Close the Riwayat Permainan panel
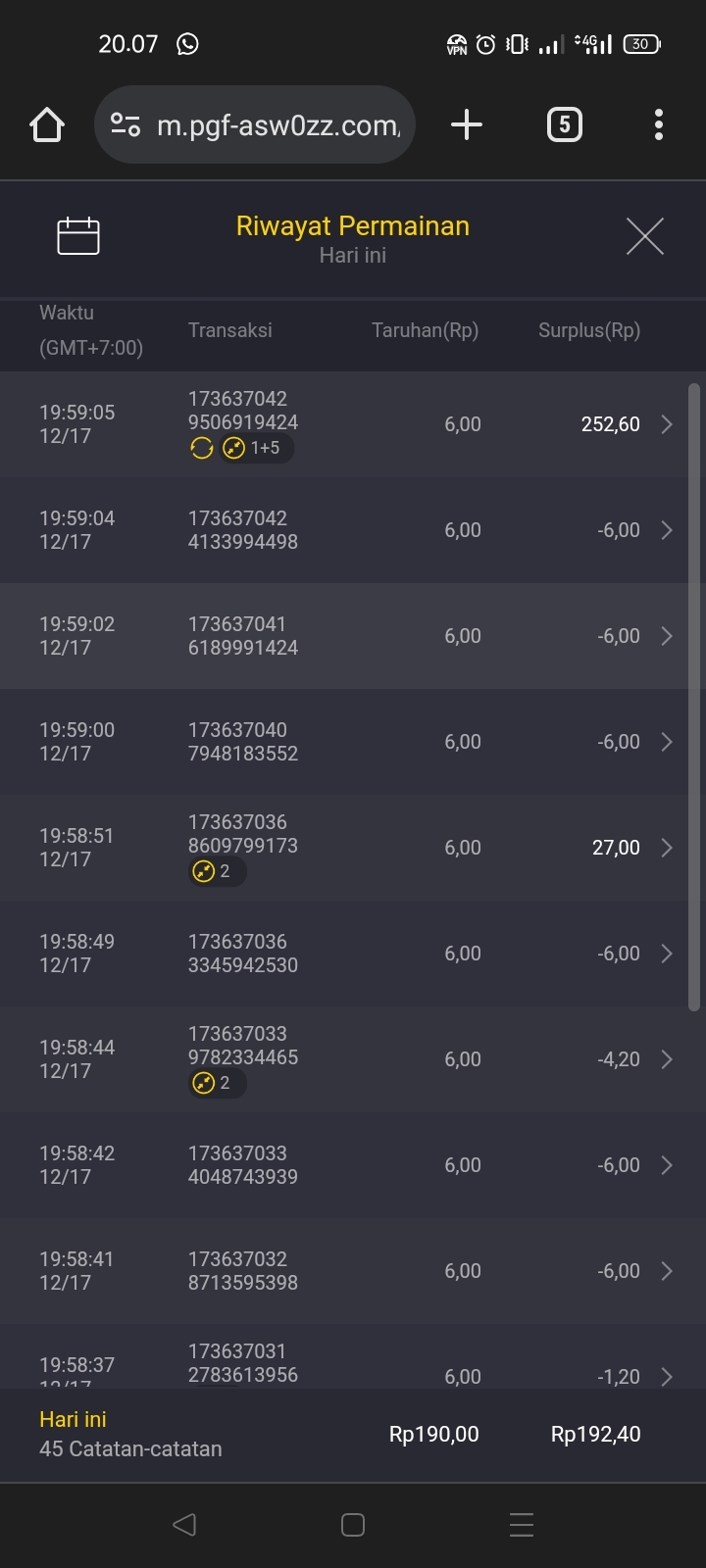Screen dimensions: 706x1568 pyautogui.click(x=644, y=236)
